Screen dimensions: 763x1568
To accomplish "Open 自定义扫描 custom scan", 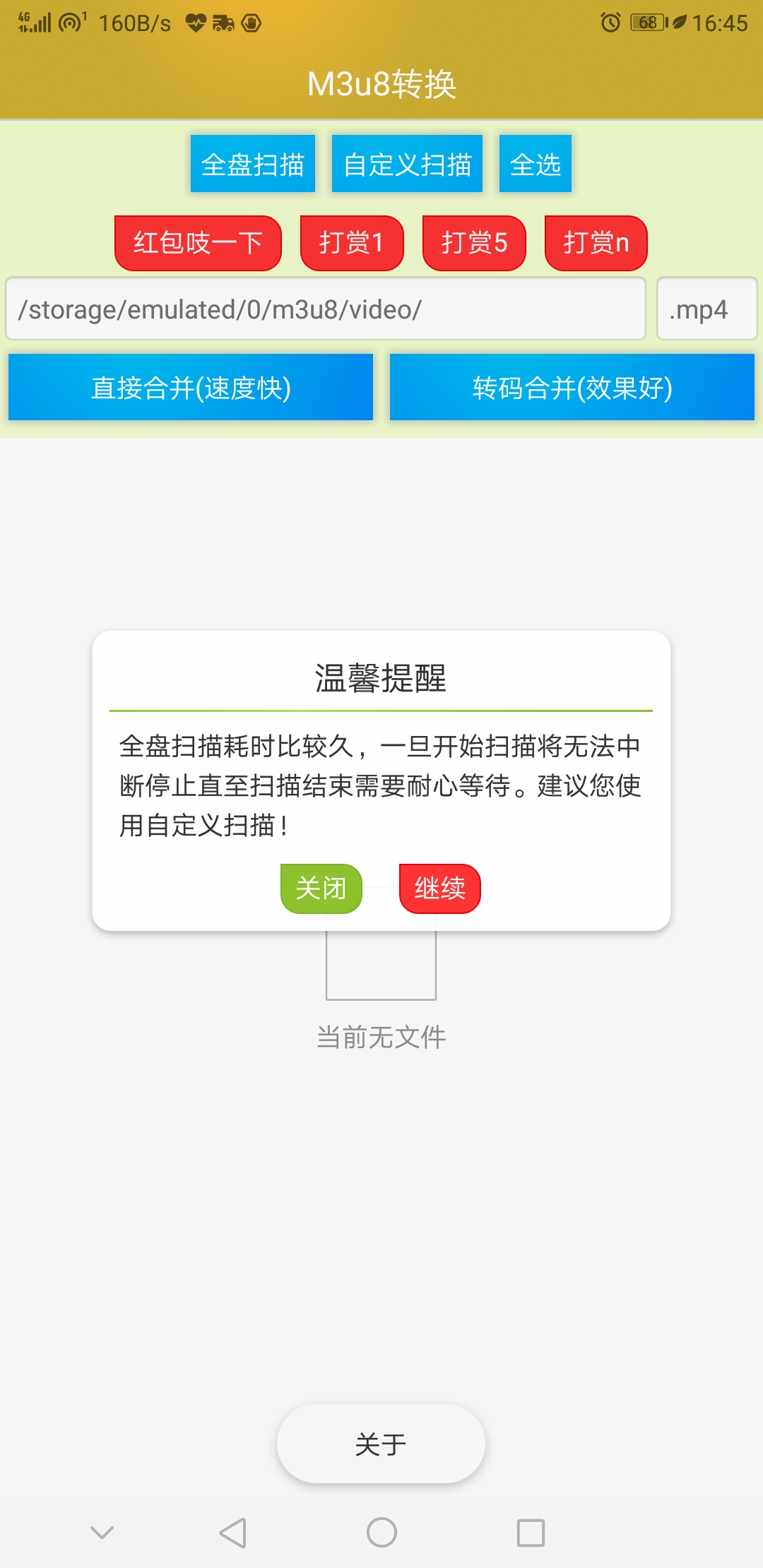I will pyautogui.click(x=407, y=164).
